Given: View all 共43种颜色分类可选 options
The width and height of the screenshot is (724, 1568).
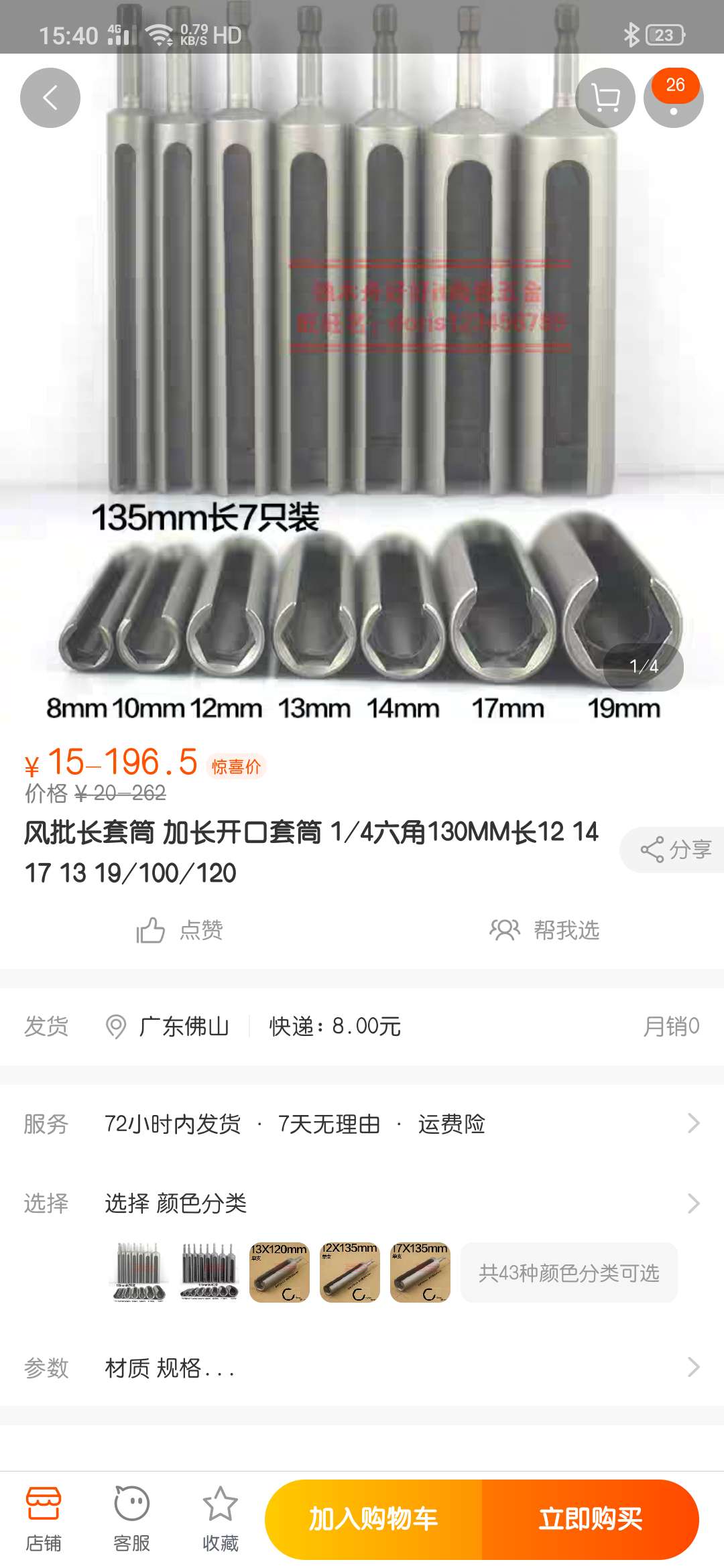Looking at the screenshot, I should coord(568,1272).
